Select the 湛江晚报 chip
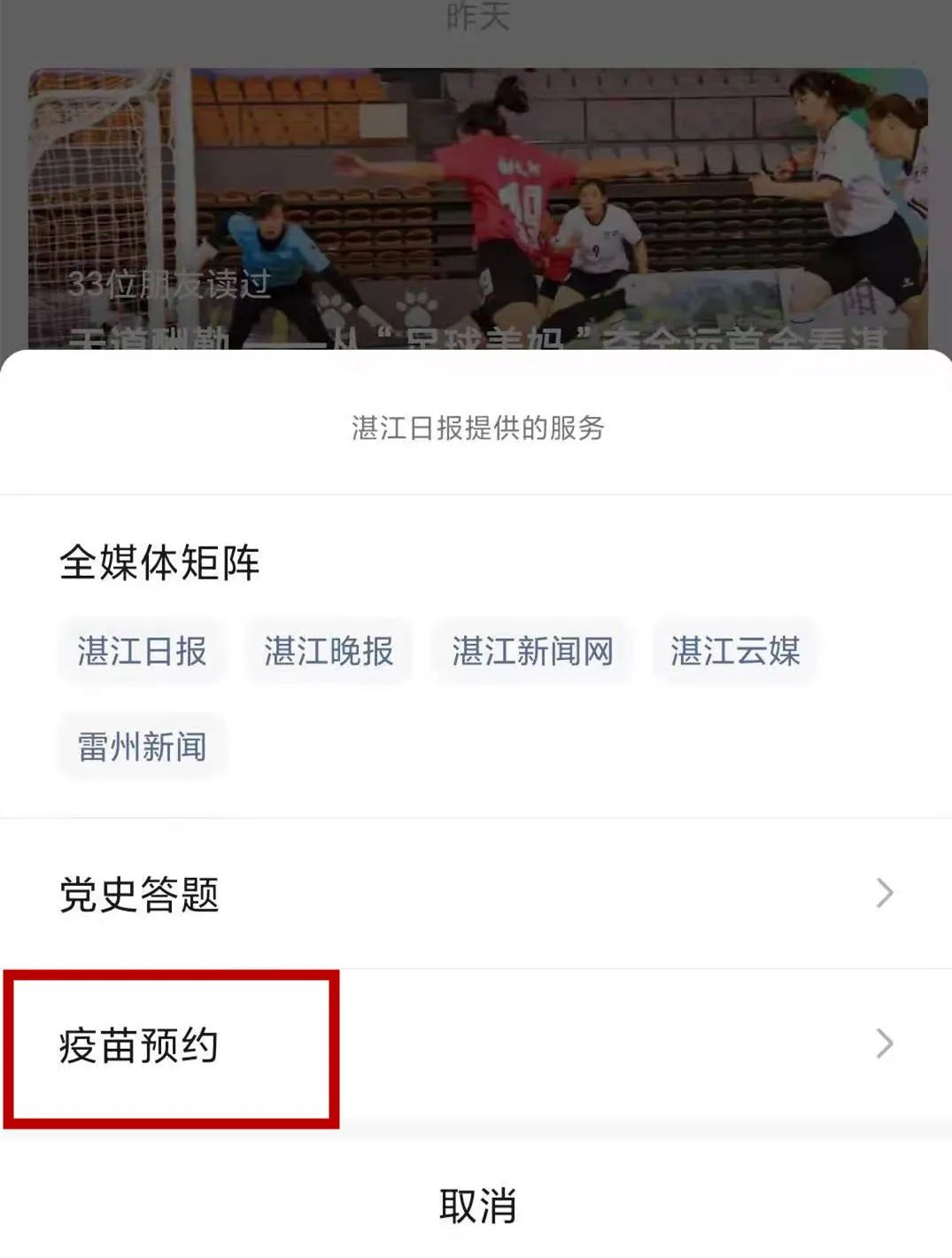The height and width of the screenshot is (1258, 952). [x=329, y=651]
